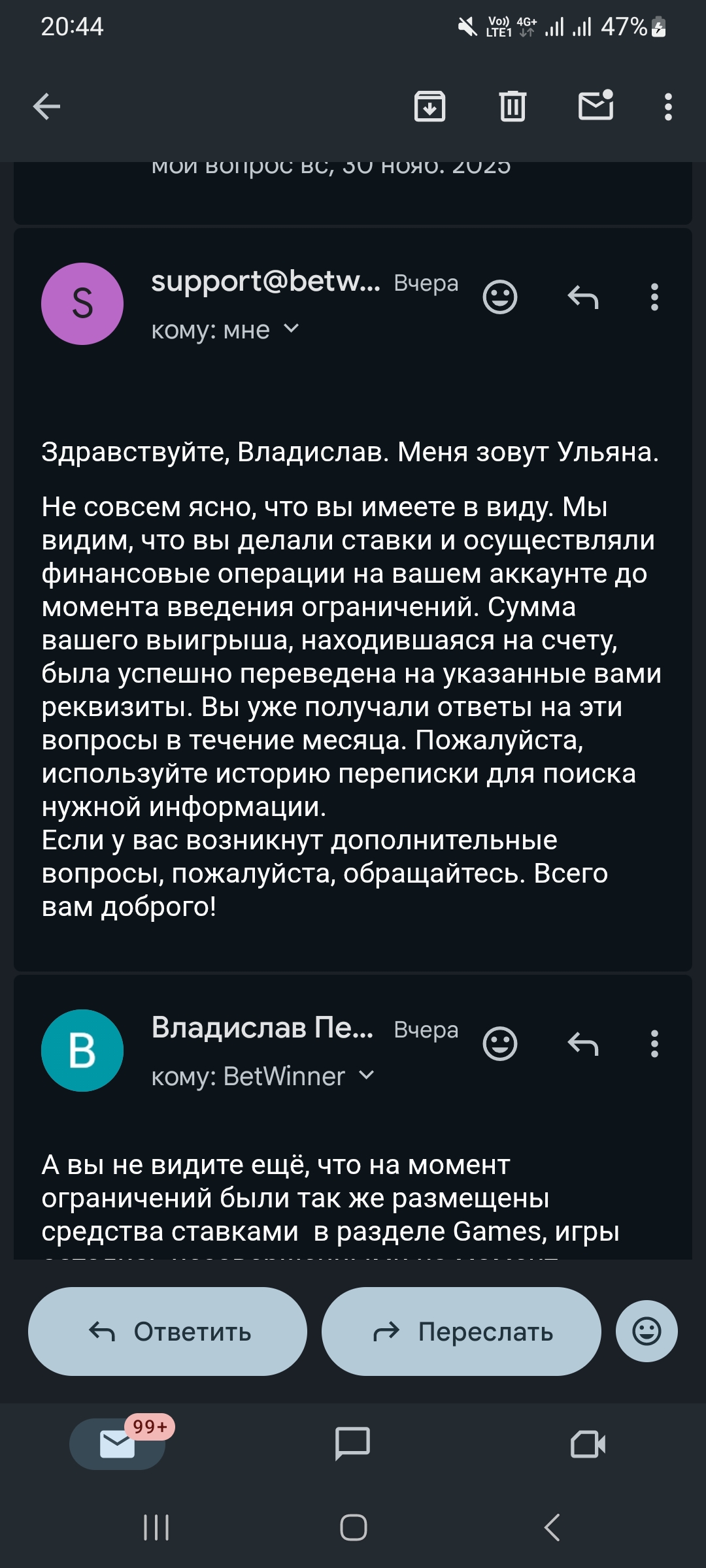Archive this email thread

pos(429,106)
